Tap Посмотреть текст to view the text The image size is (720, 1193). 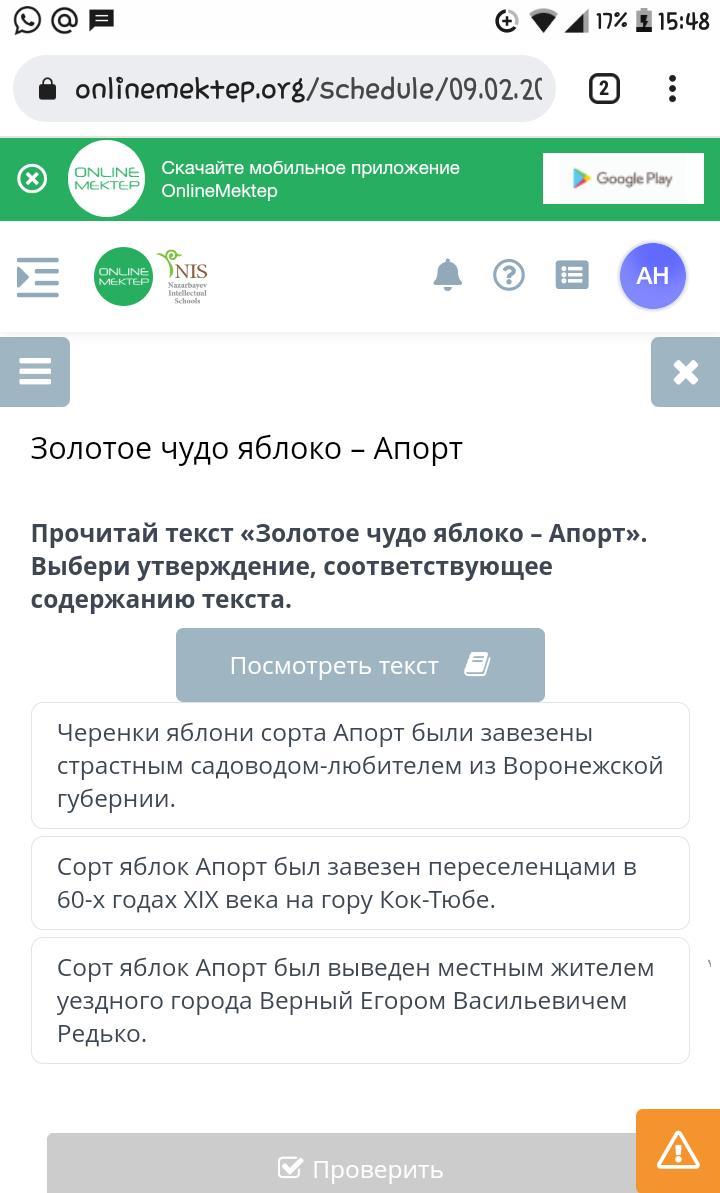[x=360, y=665]
